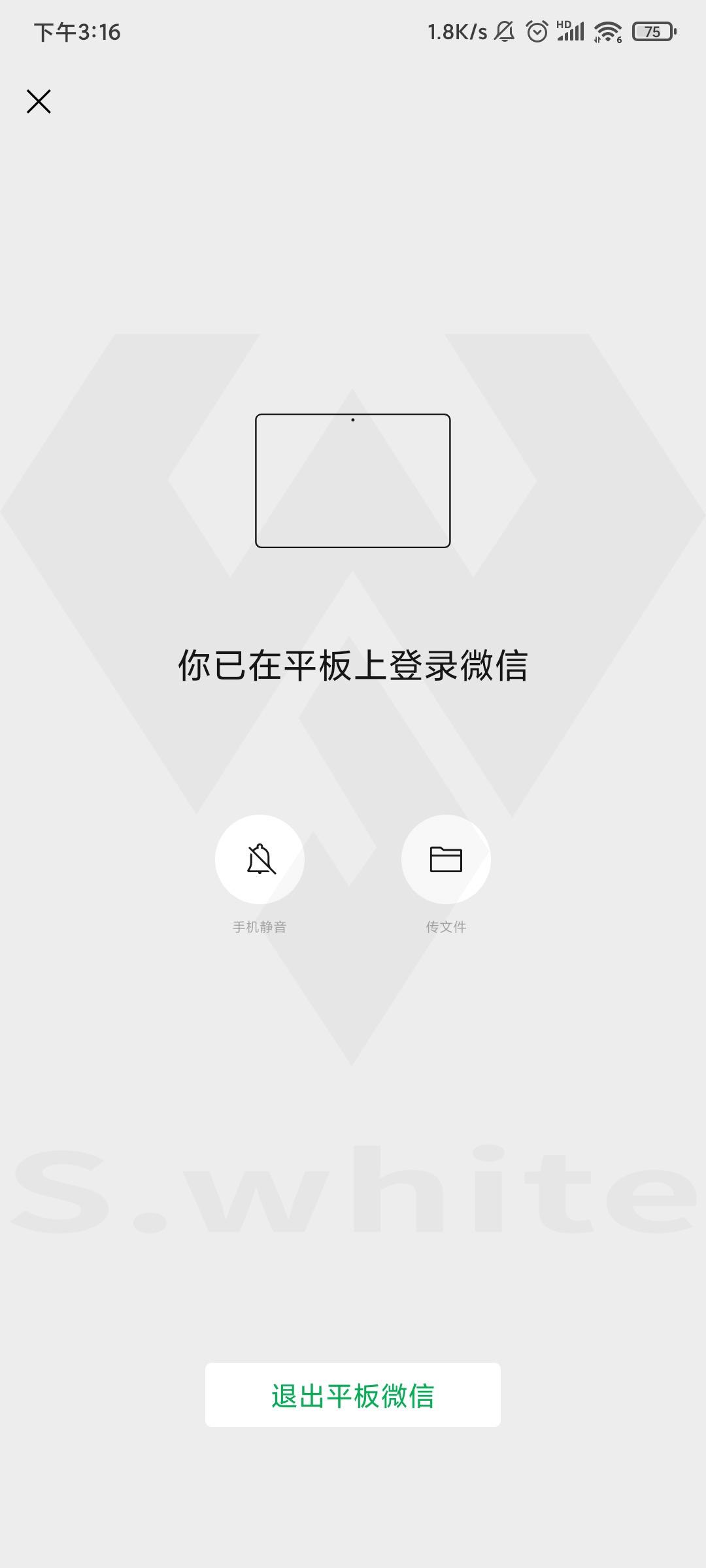Dismiss the tablet login screen with X
706x1568 pixels.
click(x=38, y=101)
